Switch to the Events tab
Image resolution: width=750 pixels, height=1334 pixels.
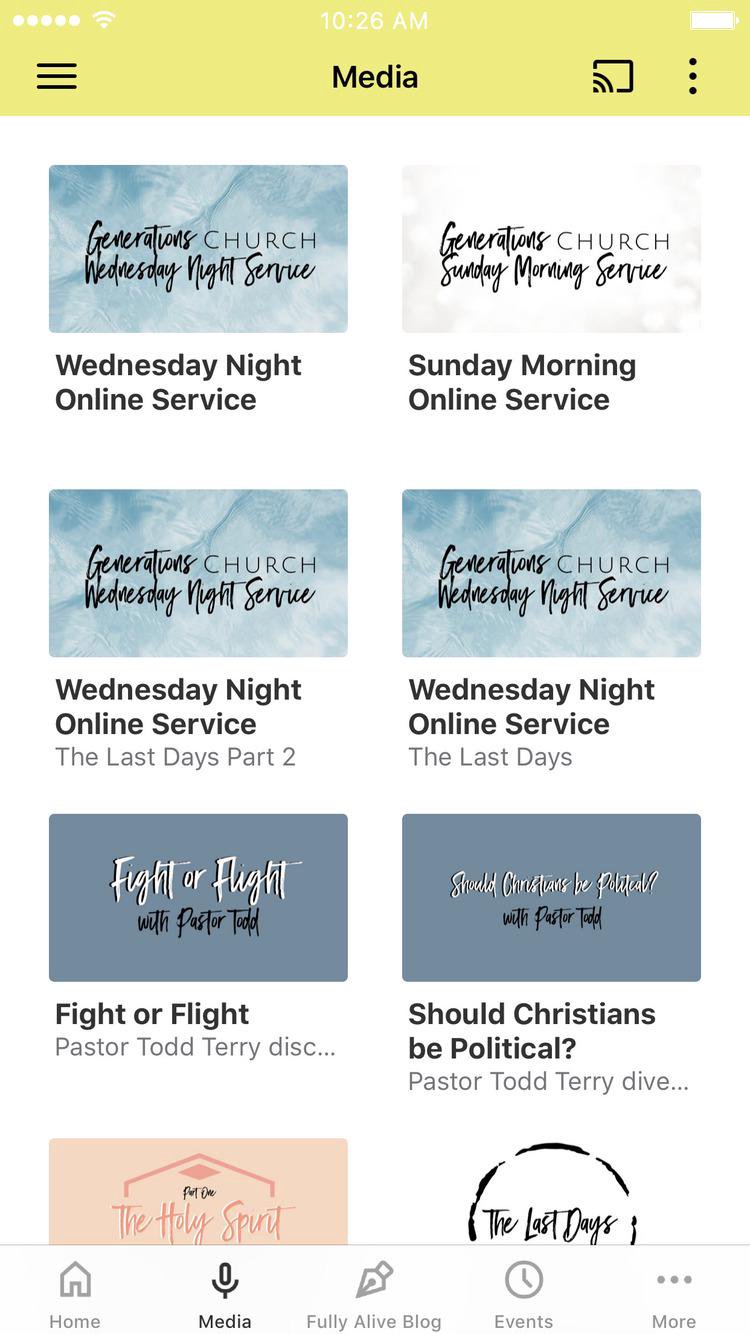tap(523, 1294)
